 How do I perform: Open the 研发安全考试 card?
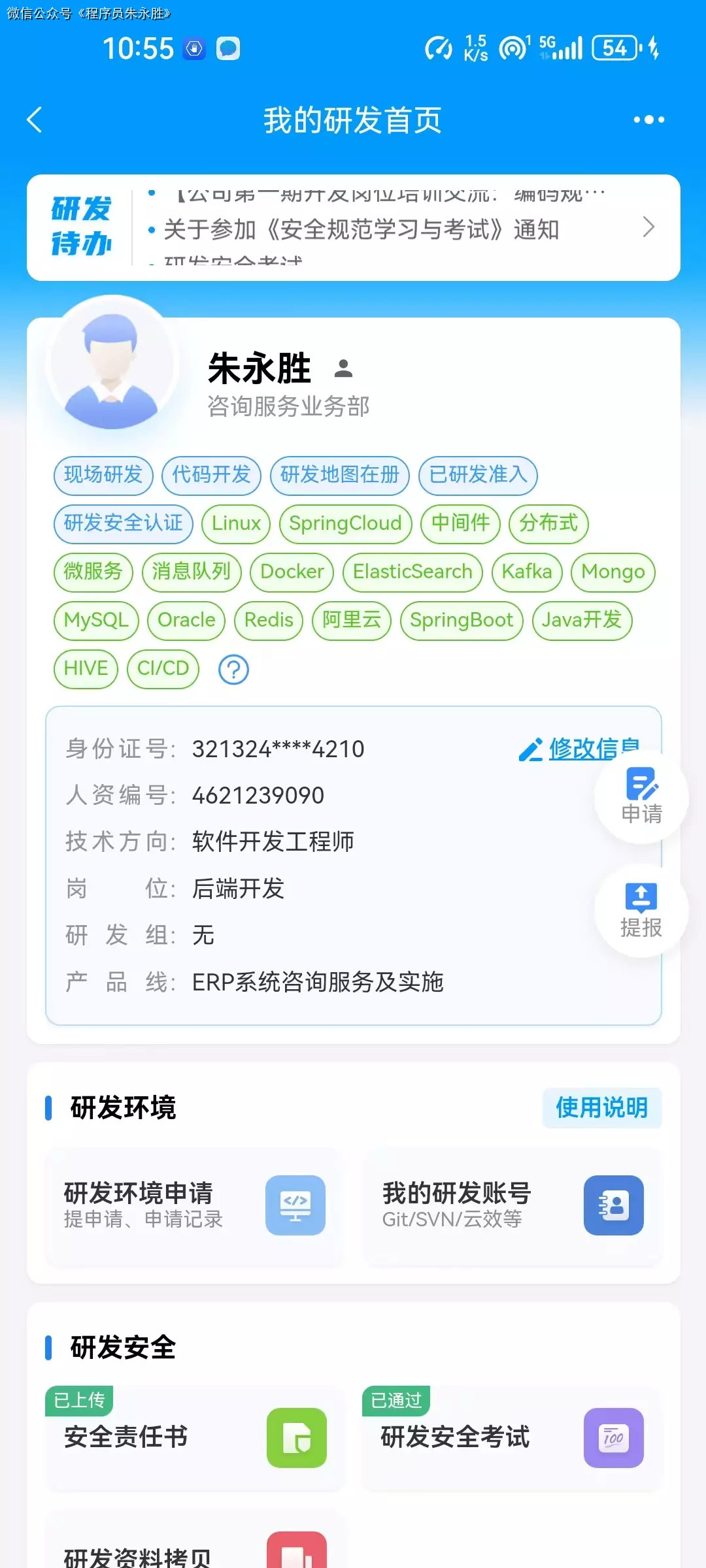tap(513, 1437)
